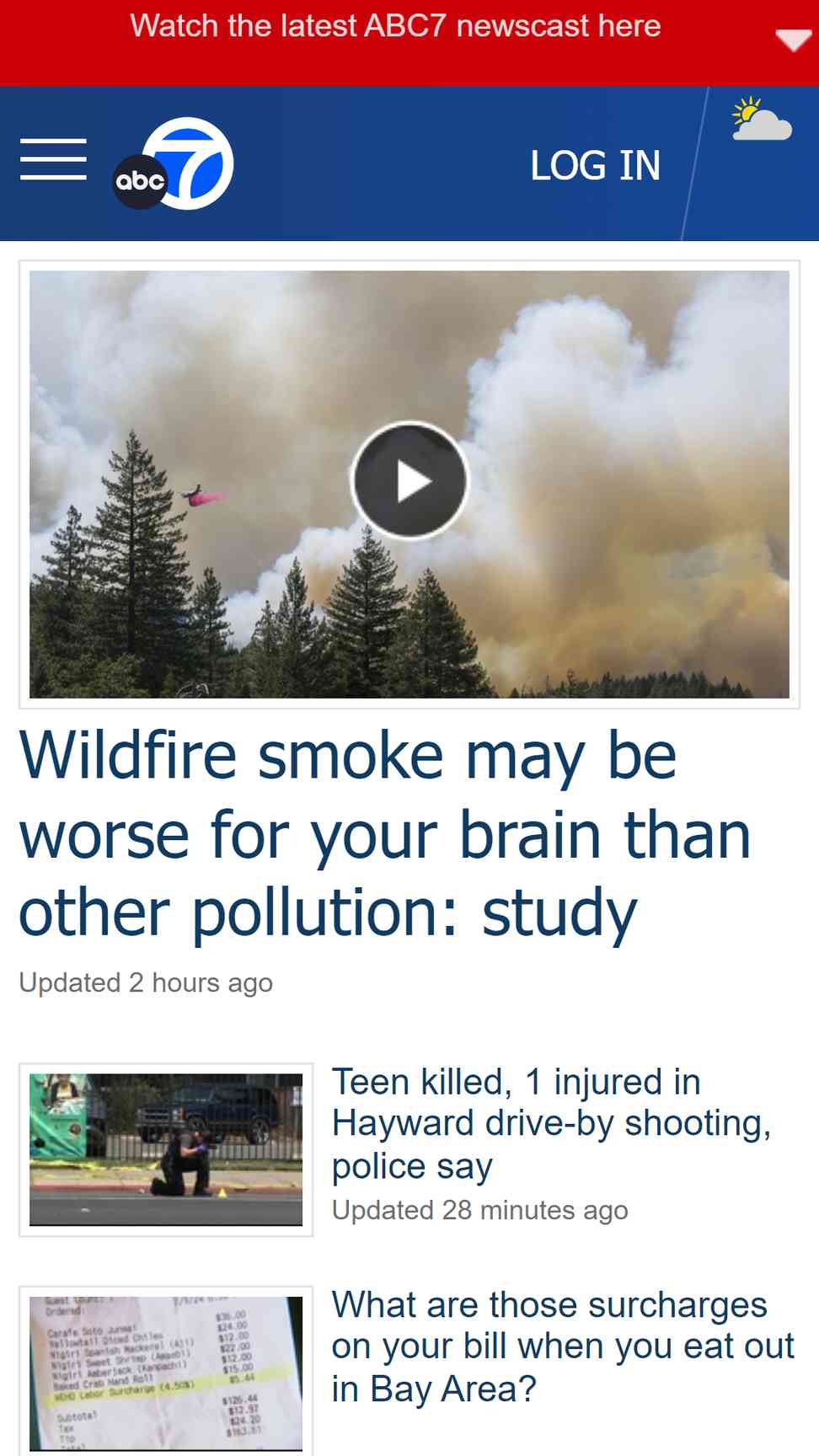Play the wildfire smoke video
The image size is (819, 1456).
(x=409, y=480)
